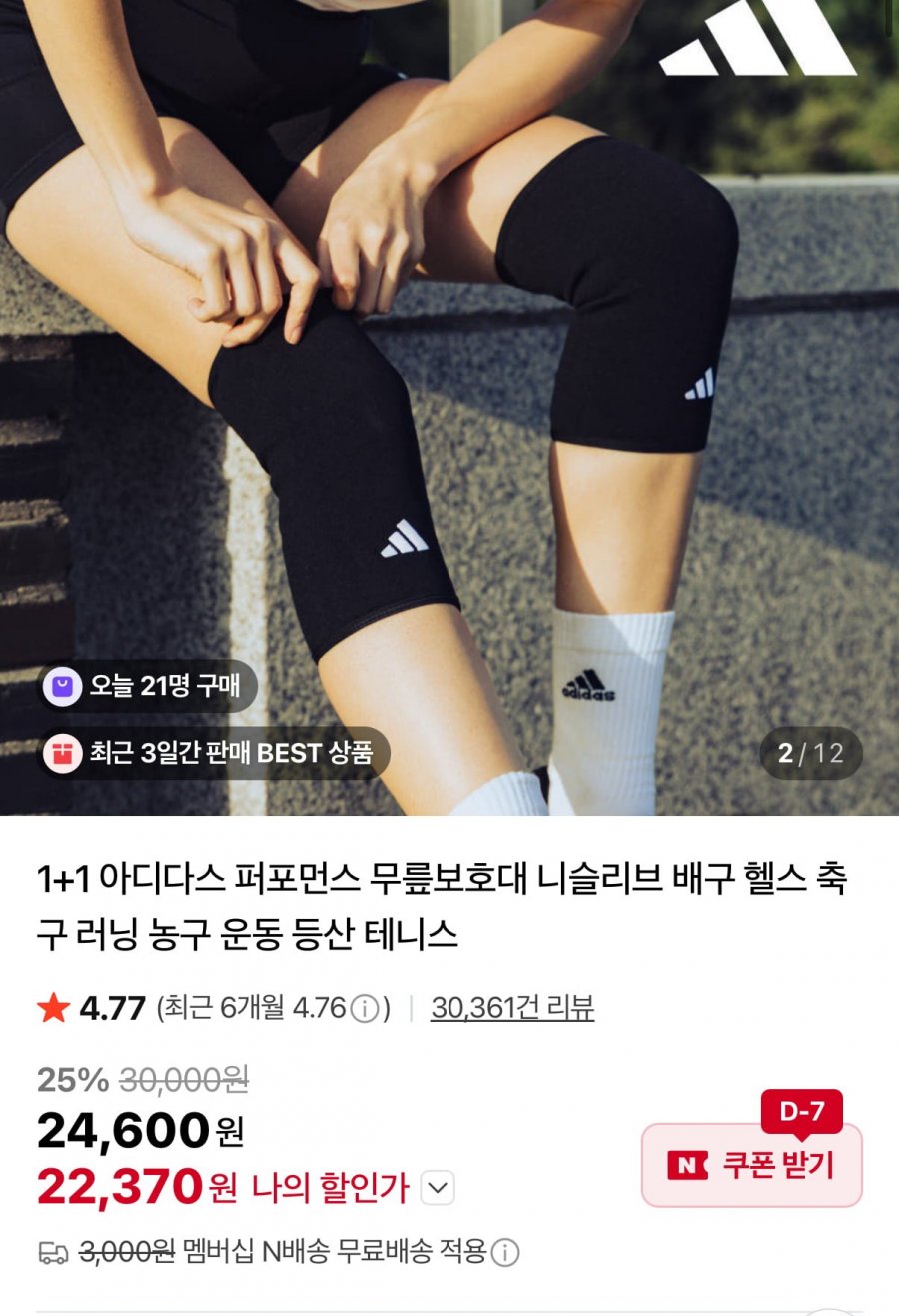Open info icon next to 최근 6개월 rating
This screenshot has width=899, height=1316.
pyautogui.click(x=367, y=1009)
